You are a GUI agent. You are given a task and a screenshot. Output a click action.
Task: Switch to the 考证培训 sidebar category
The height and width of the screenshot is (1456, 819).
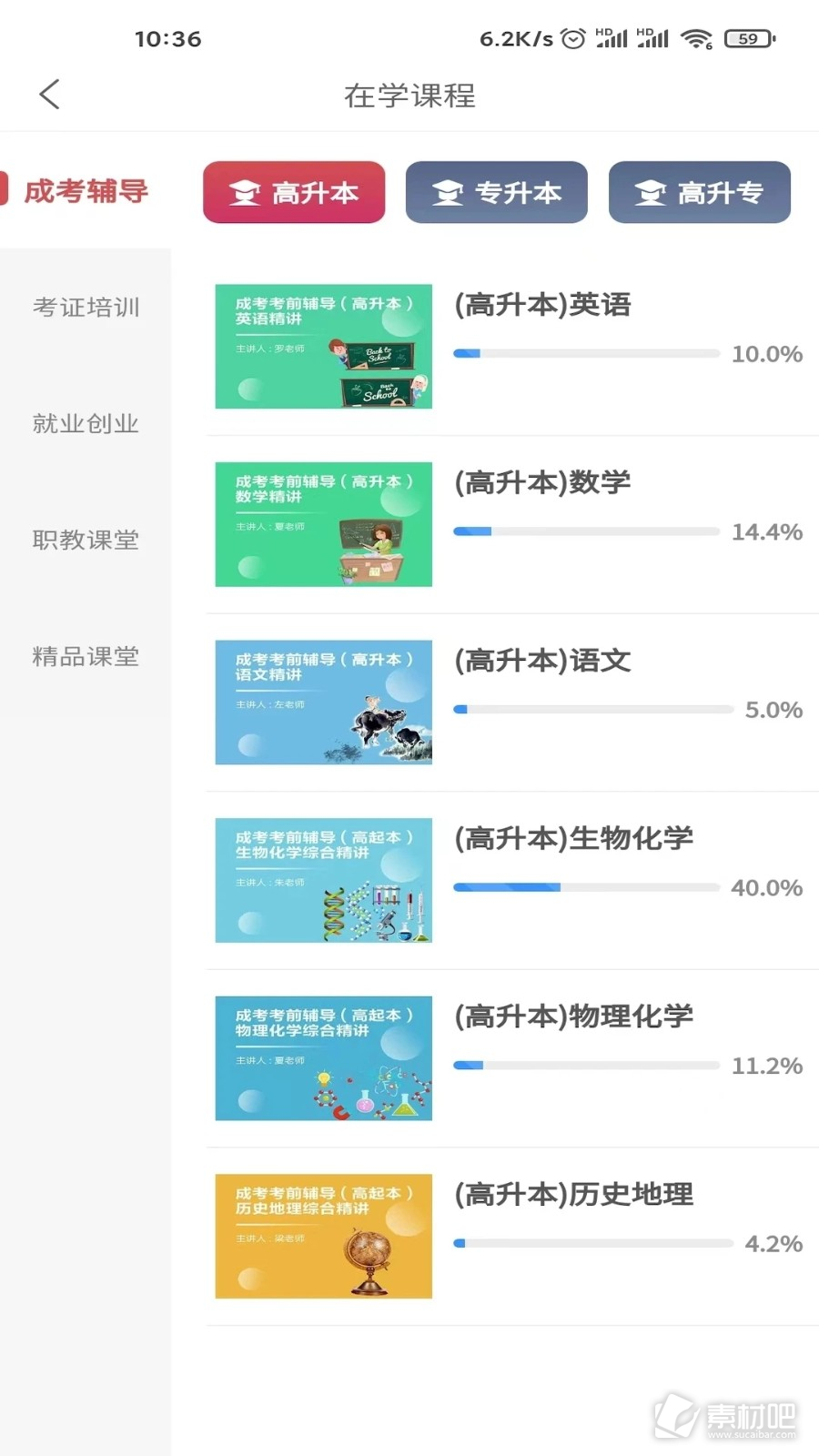(x=86, y=308)
